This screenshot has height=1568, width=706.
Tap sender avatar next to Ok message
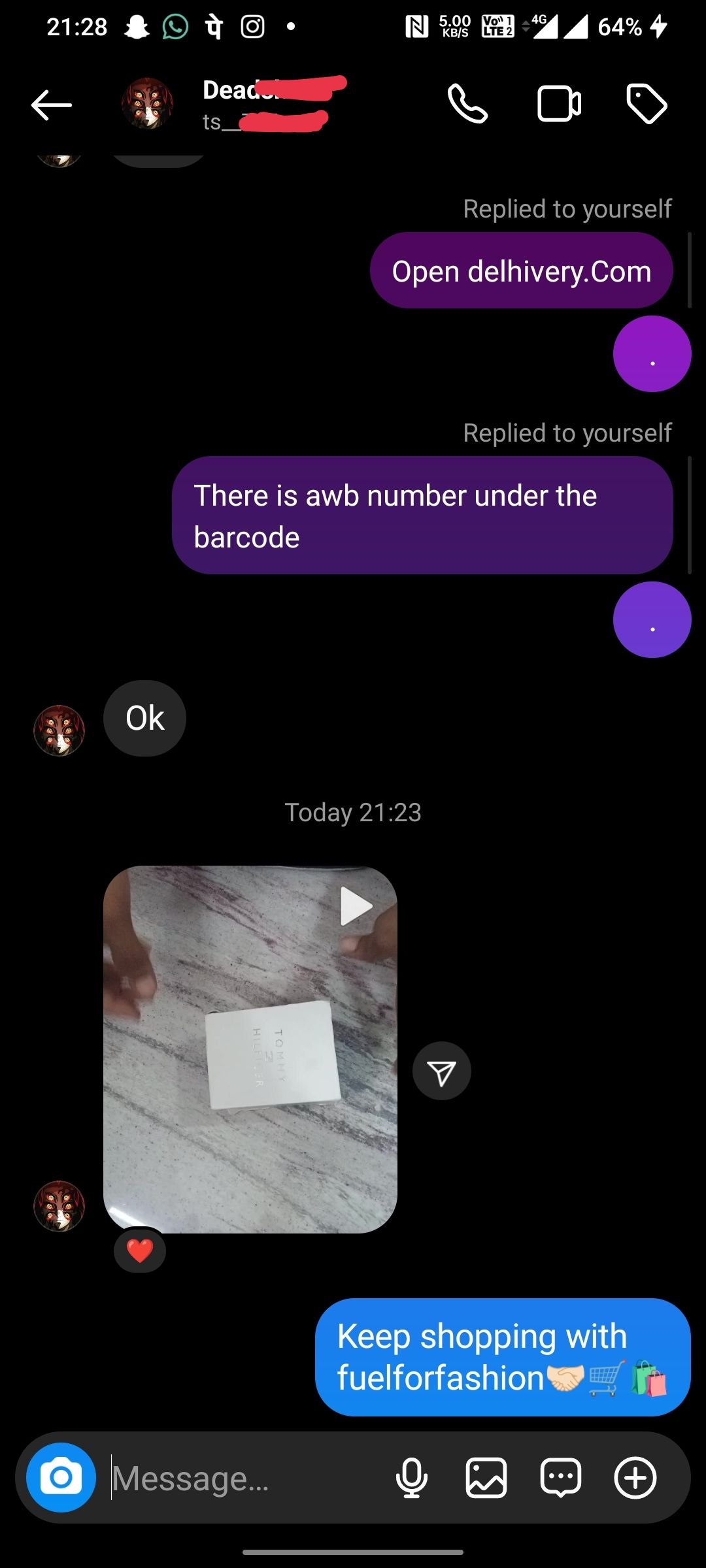(59, 730)
